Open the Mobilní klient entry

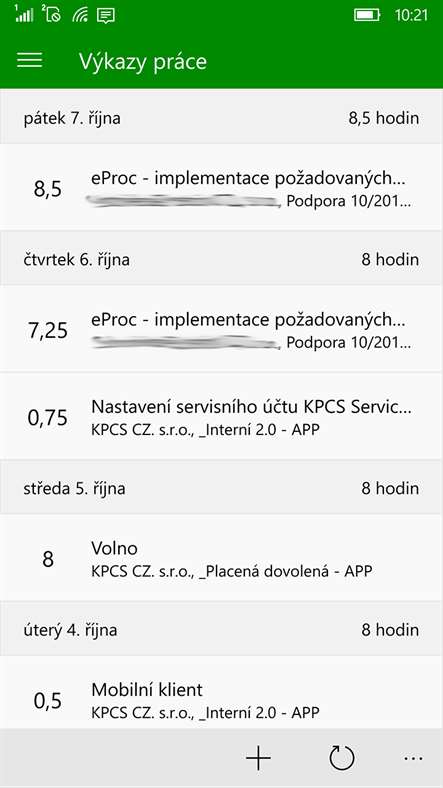222,693
